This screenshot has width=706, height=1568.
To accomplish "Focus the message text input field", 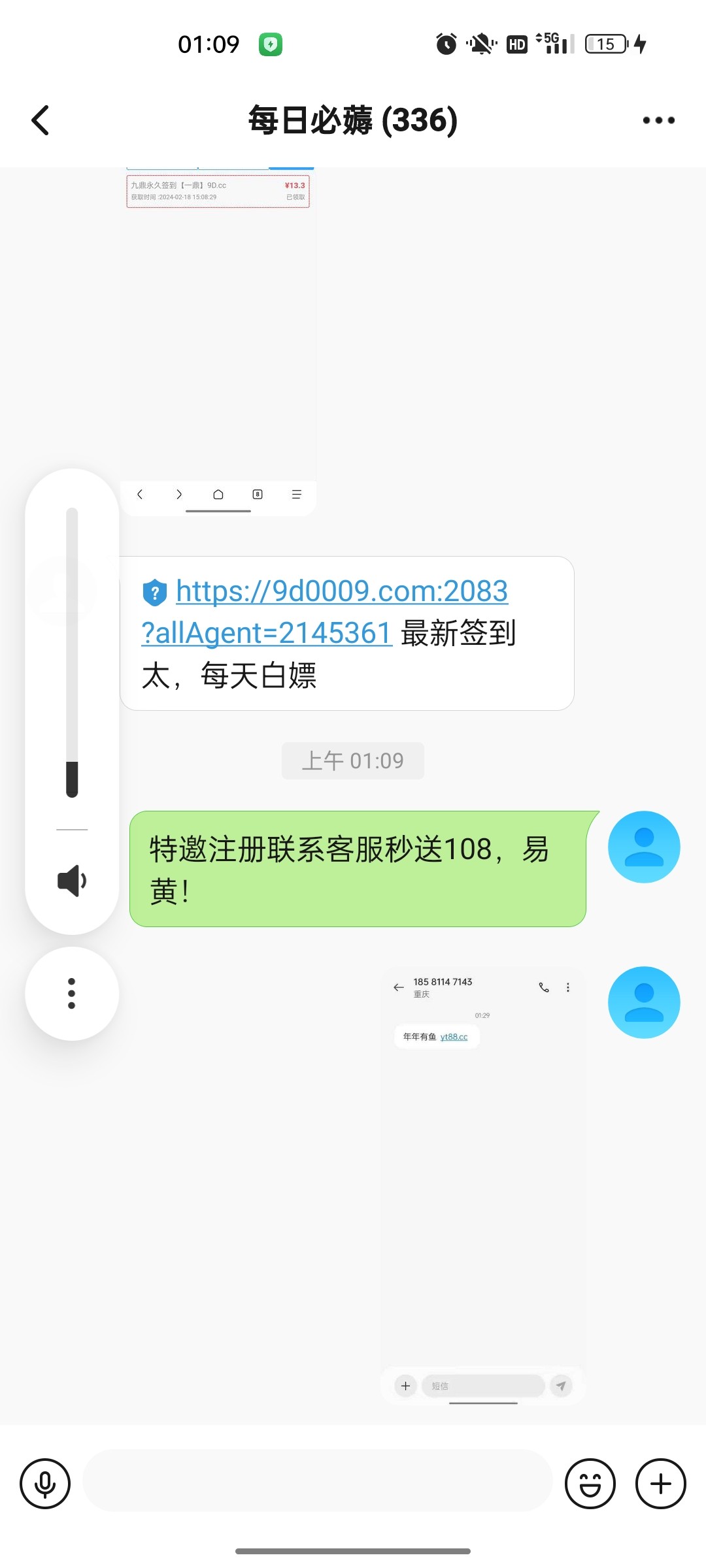I will [318, 1480].
